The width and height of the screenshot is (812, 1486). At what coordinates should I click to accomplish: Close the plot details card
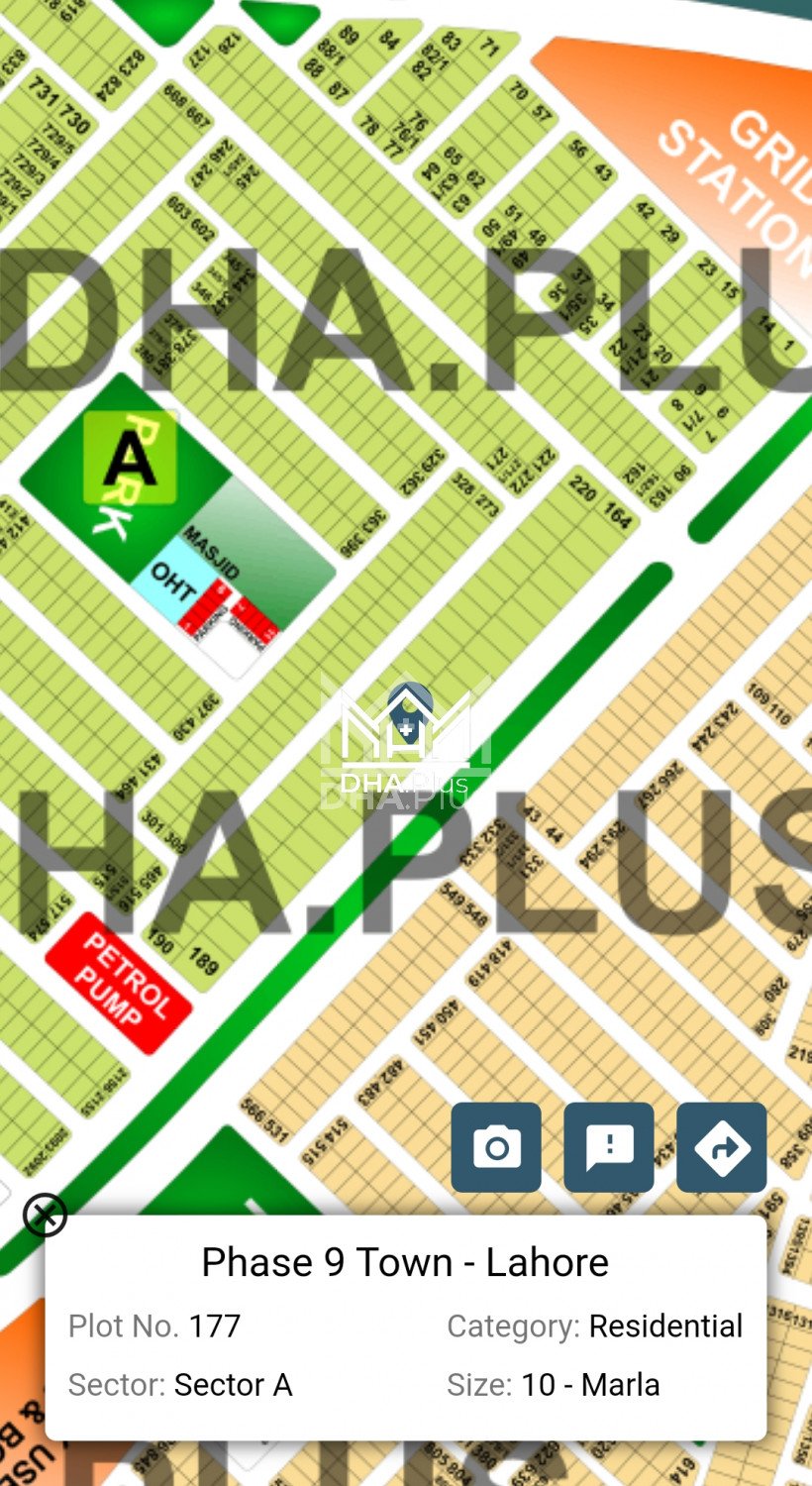(45, 1215)
